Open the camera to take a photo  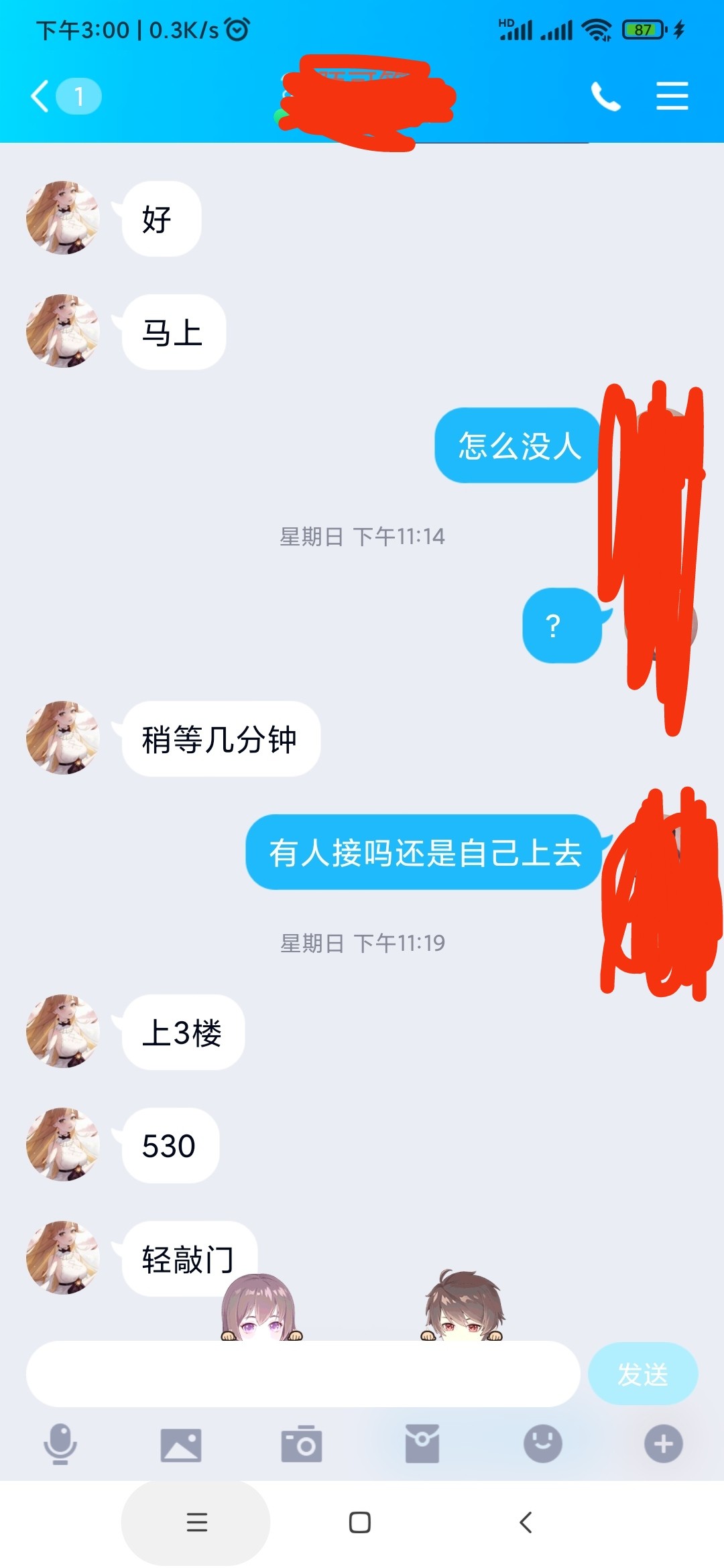[302, 1444]
